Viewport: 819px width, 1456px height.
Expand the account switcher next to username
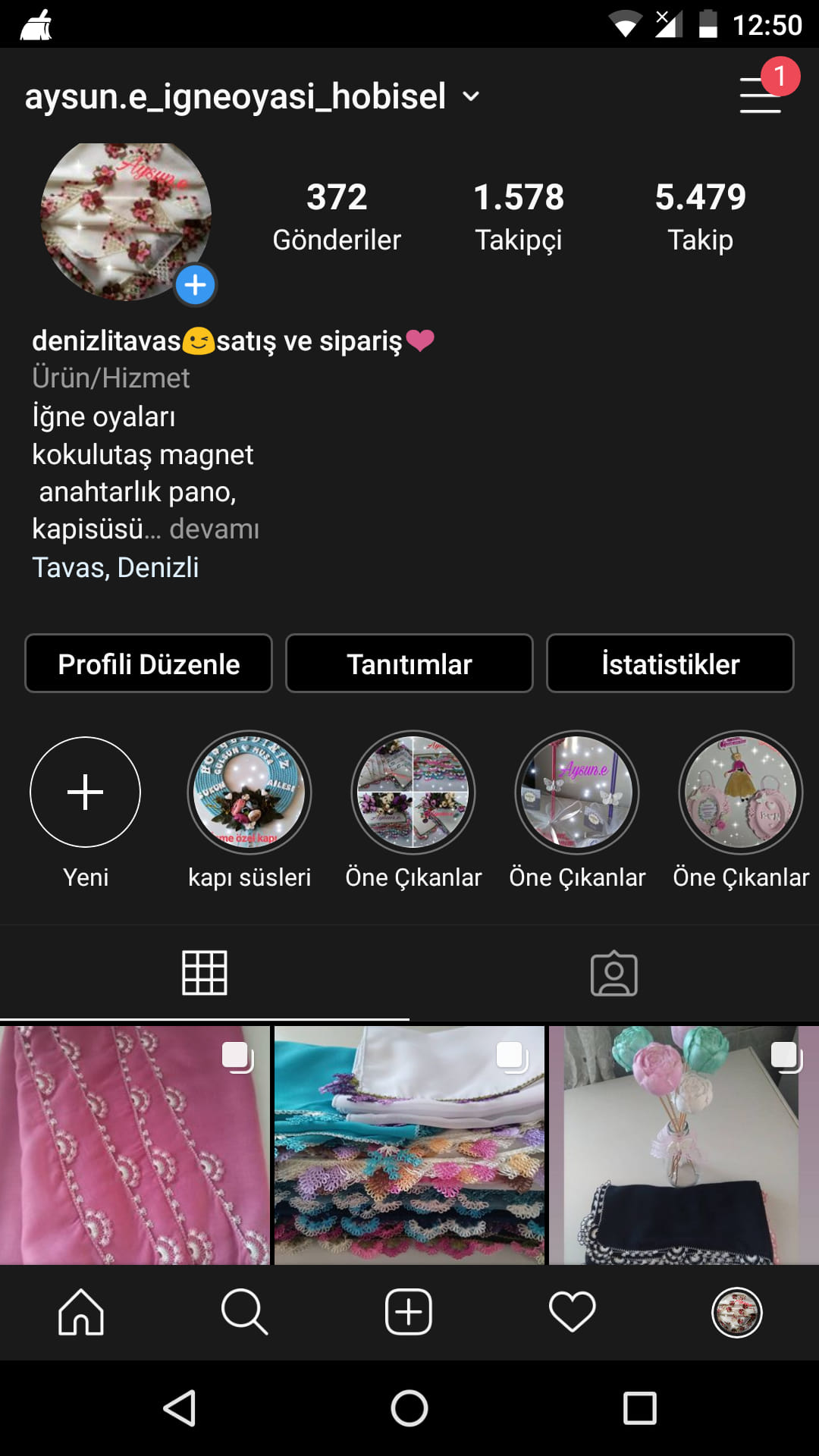(471, 97)
